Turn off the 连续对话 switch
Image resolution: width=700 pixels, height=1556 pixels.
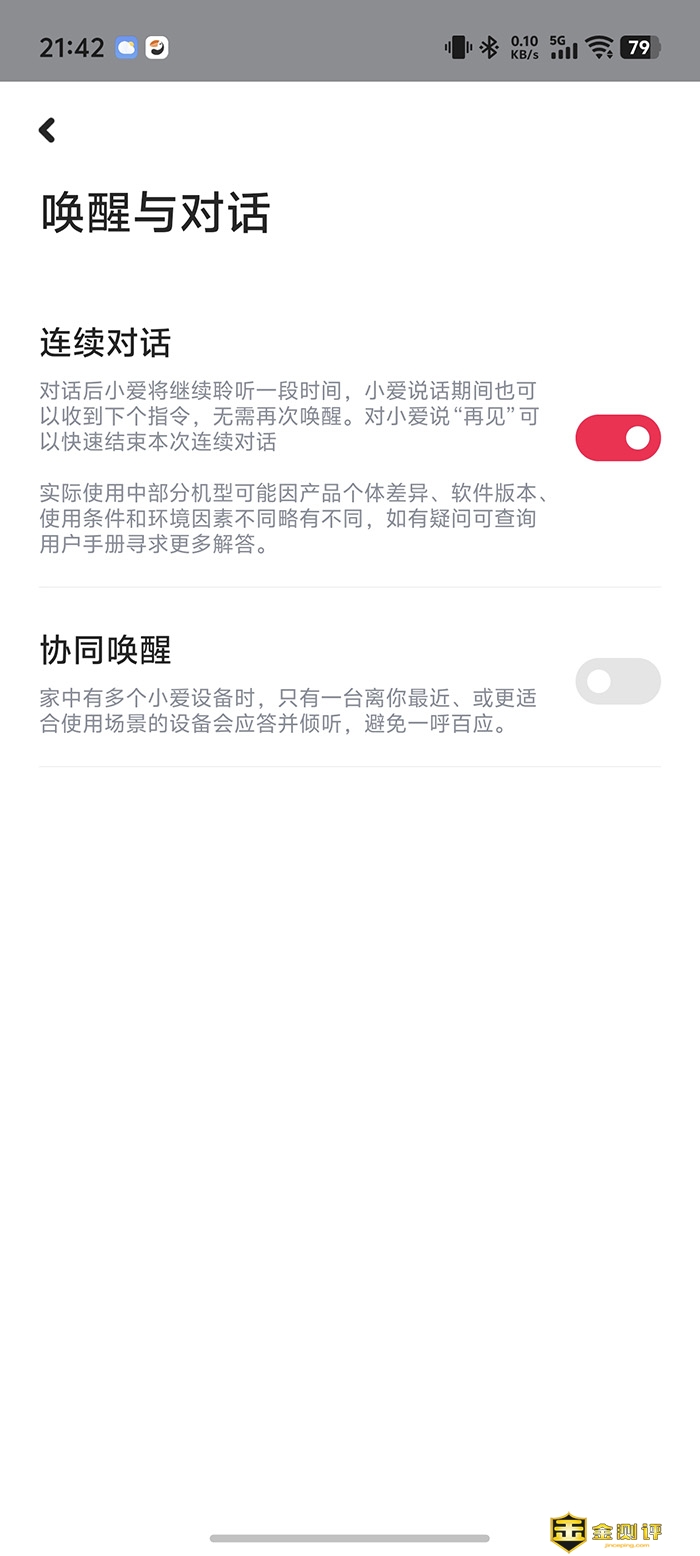(617, 438)
